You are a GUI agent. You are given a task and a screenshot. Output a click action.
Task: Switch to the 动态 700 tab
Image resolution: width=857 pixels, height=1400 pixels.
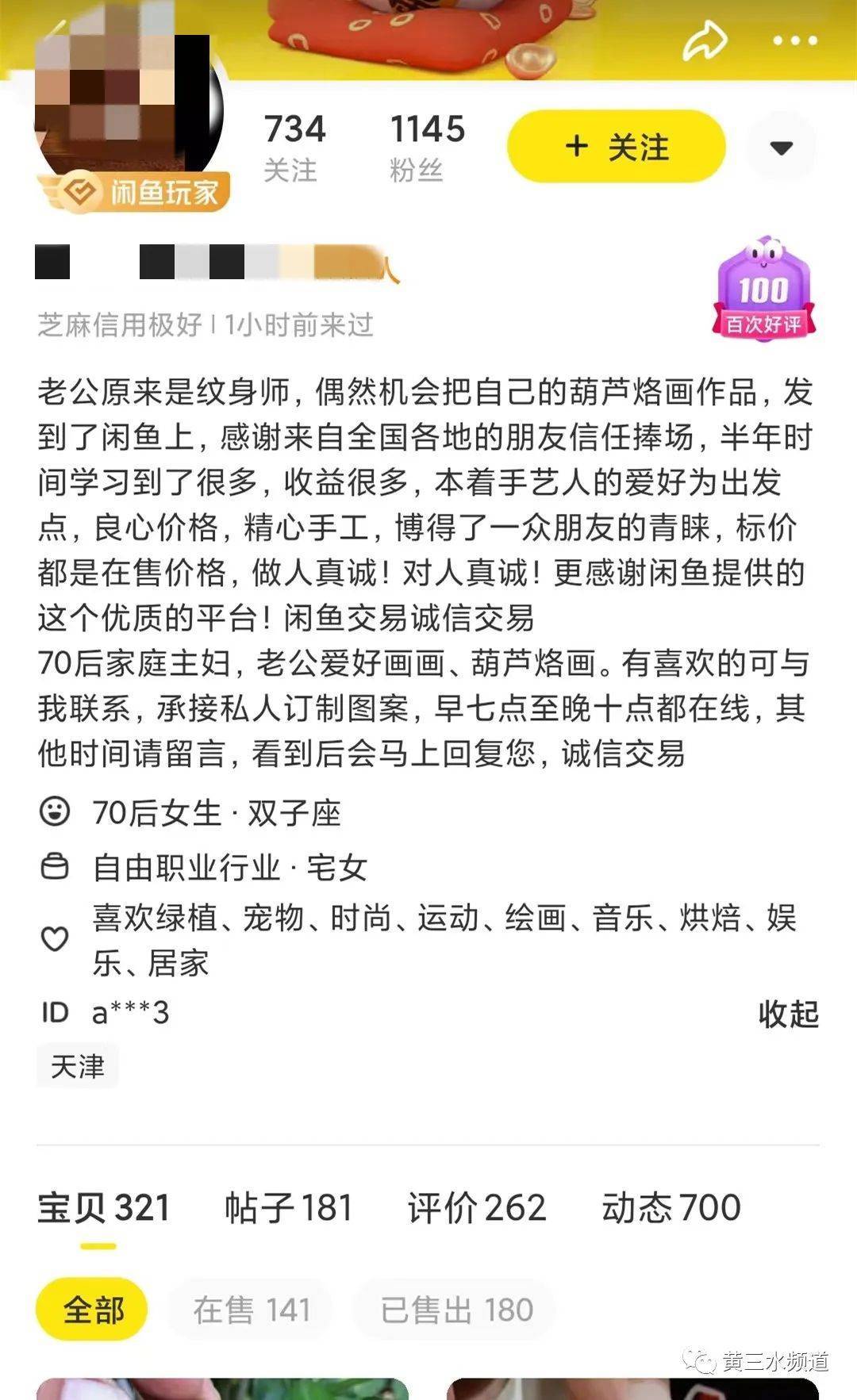671,1208
